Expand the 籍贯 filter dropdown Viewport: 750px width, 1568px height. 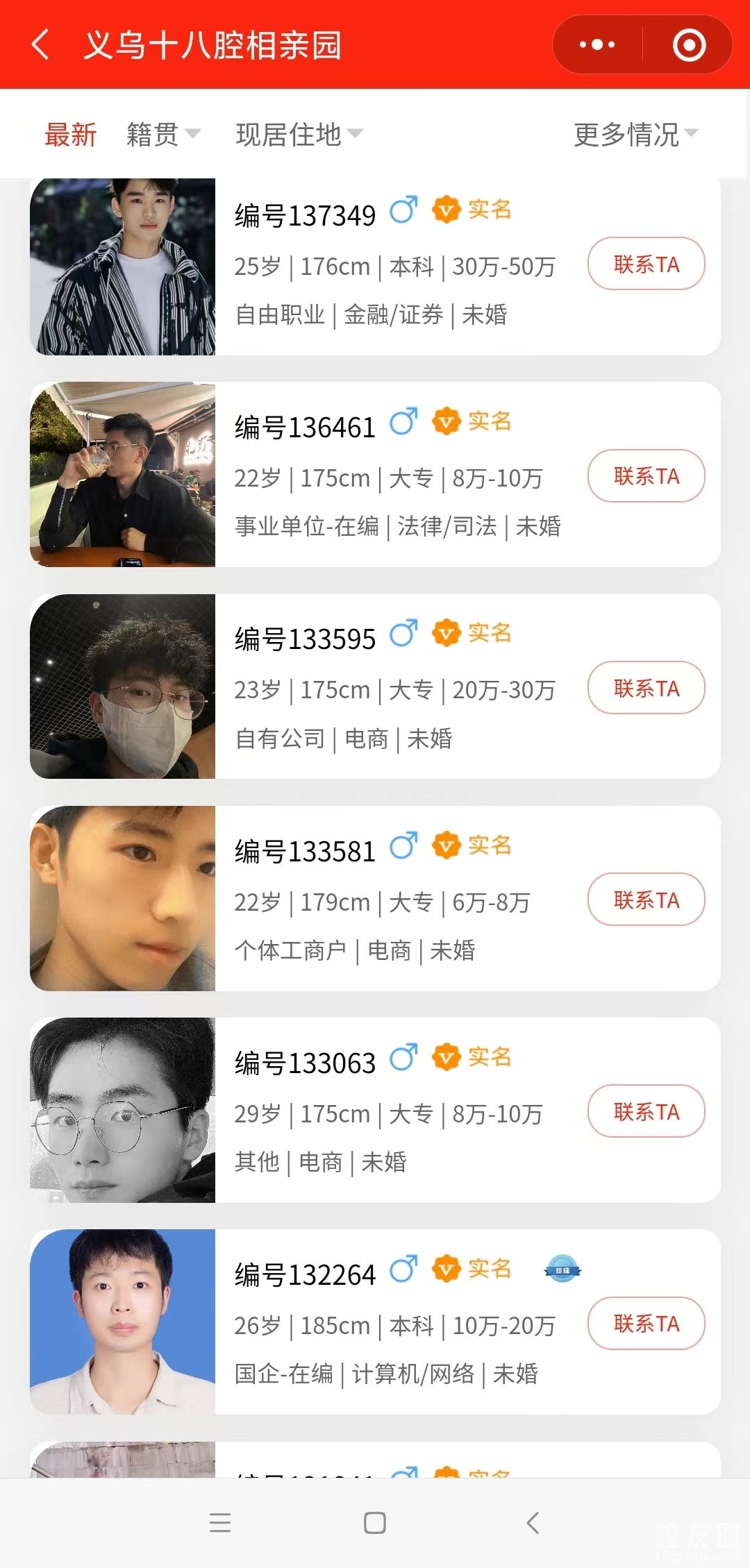tap(163, 134)
